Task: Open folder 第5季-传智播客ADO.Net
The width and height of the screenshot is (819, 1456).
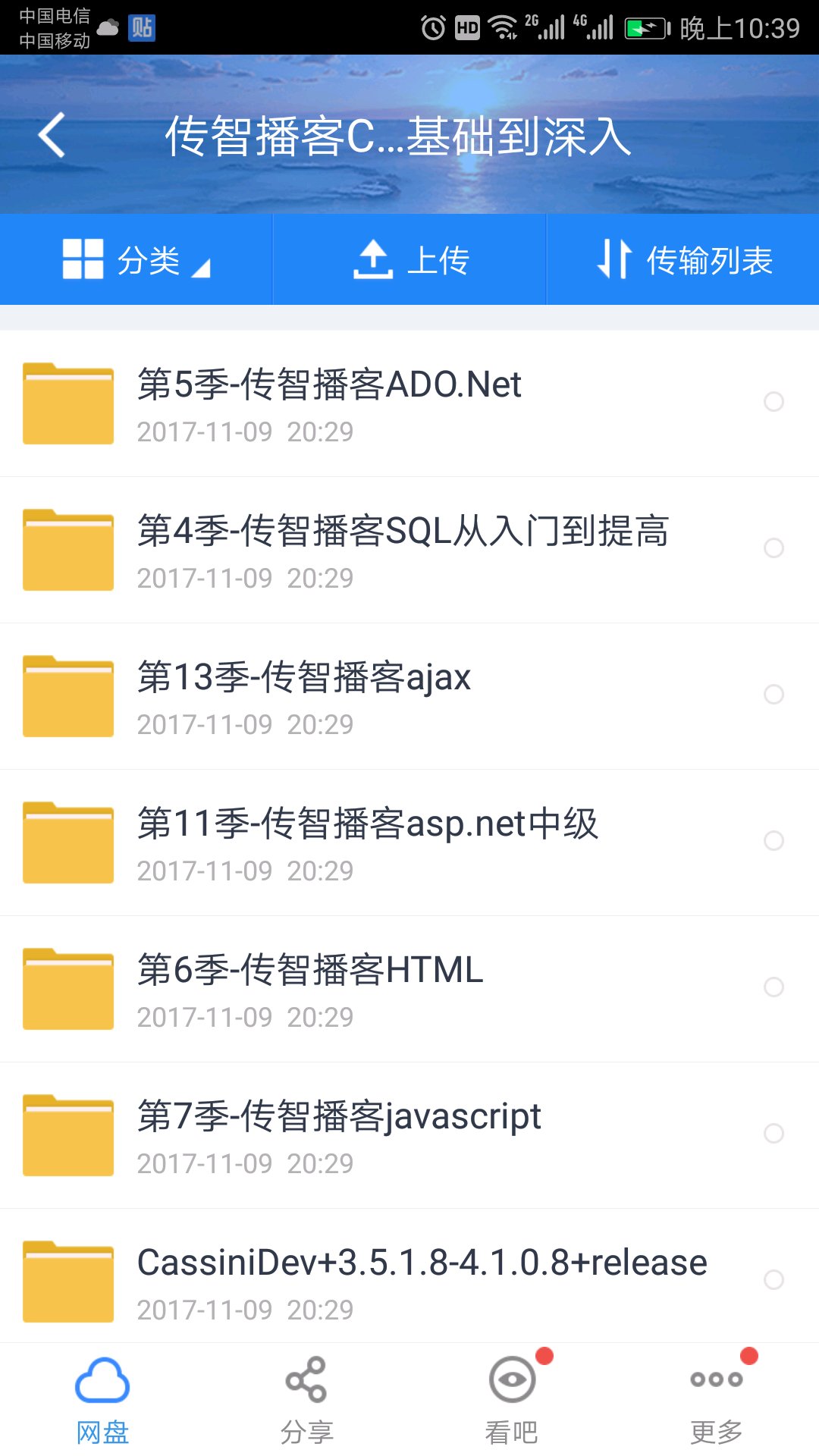Action: tap(409, 403)
